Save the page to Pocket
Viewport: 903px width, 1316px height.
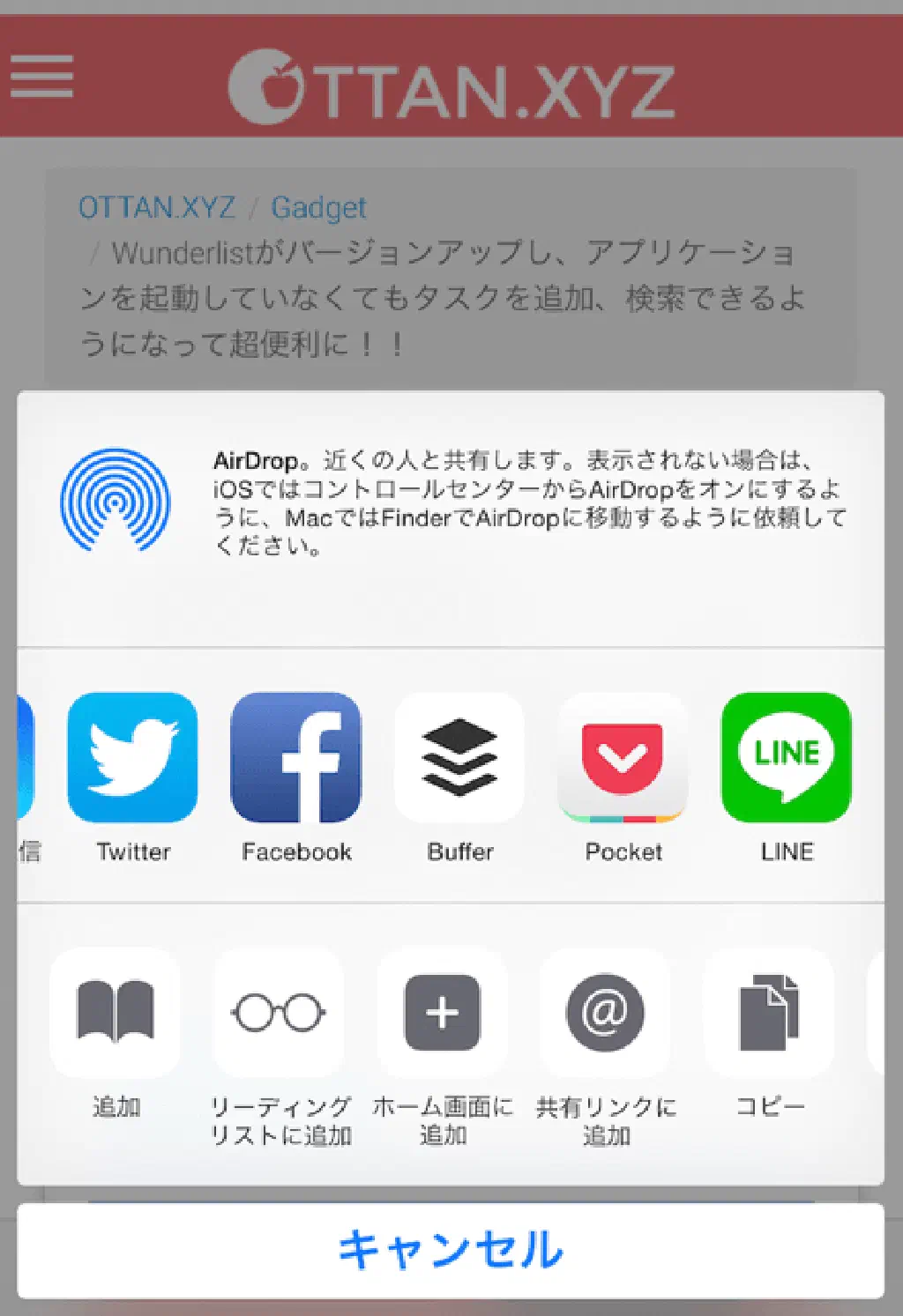(x=623, y=758)
